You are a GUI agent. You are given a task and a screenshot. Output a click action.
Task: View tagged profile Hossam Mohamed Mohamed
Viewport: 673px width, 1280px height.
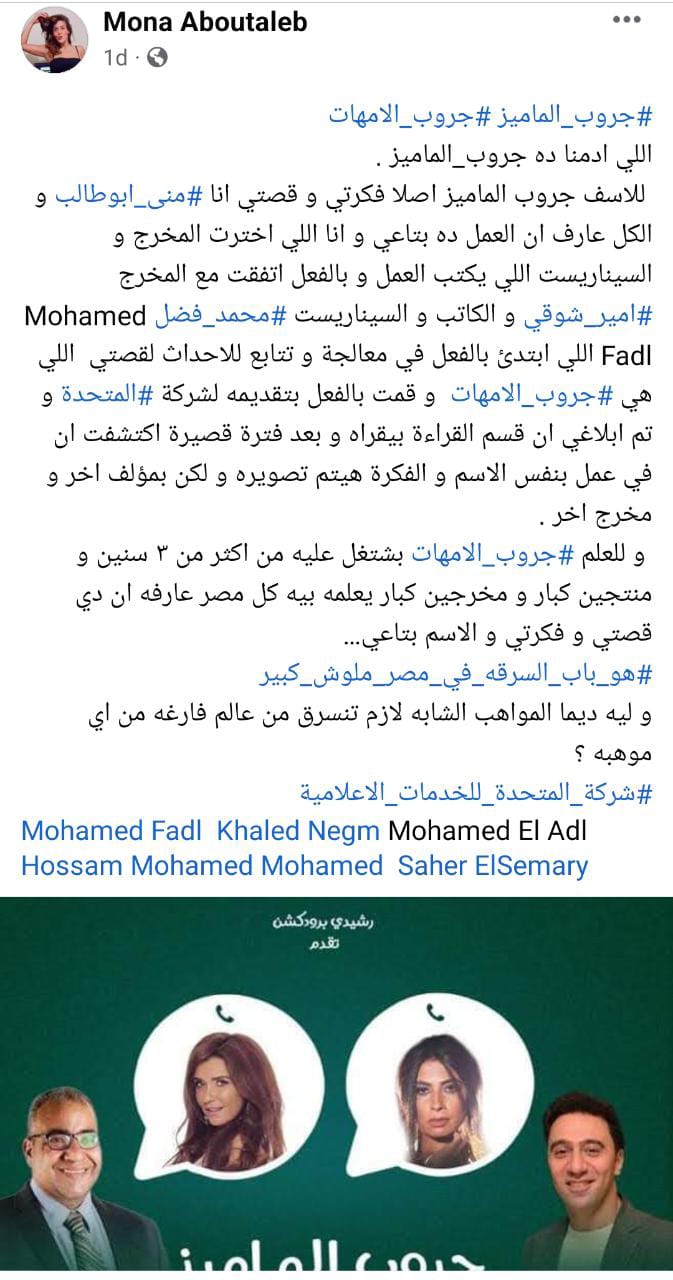pos(202,865)
